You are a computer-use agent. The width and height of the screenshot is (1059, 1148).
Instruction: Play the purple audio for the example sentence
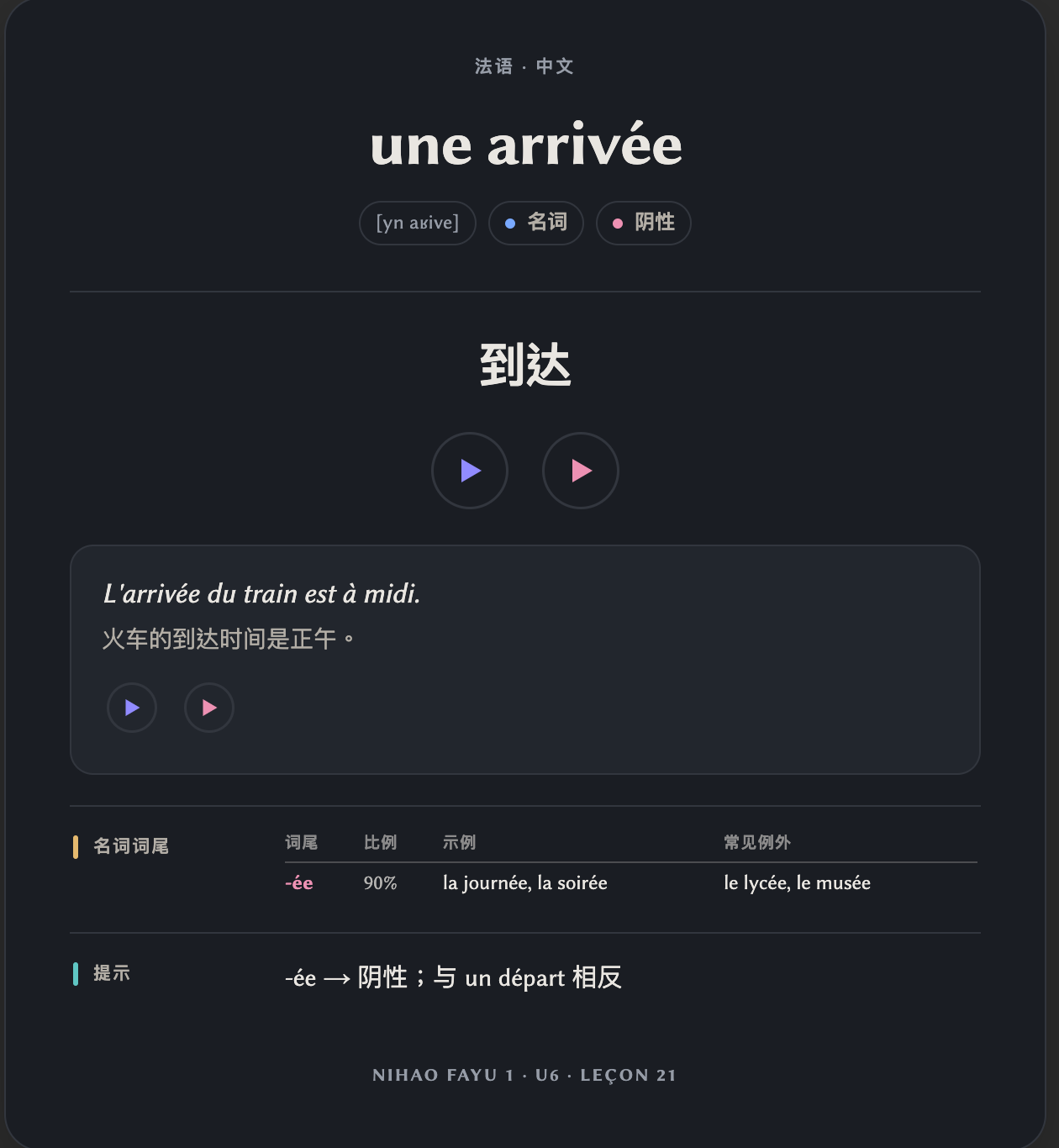tap(132, 708)
